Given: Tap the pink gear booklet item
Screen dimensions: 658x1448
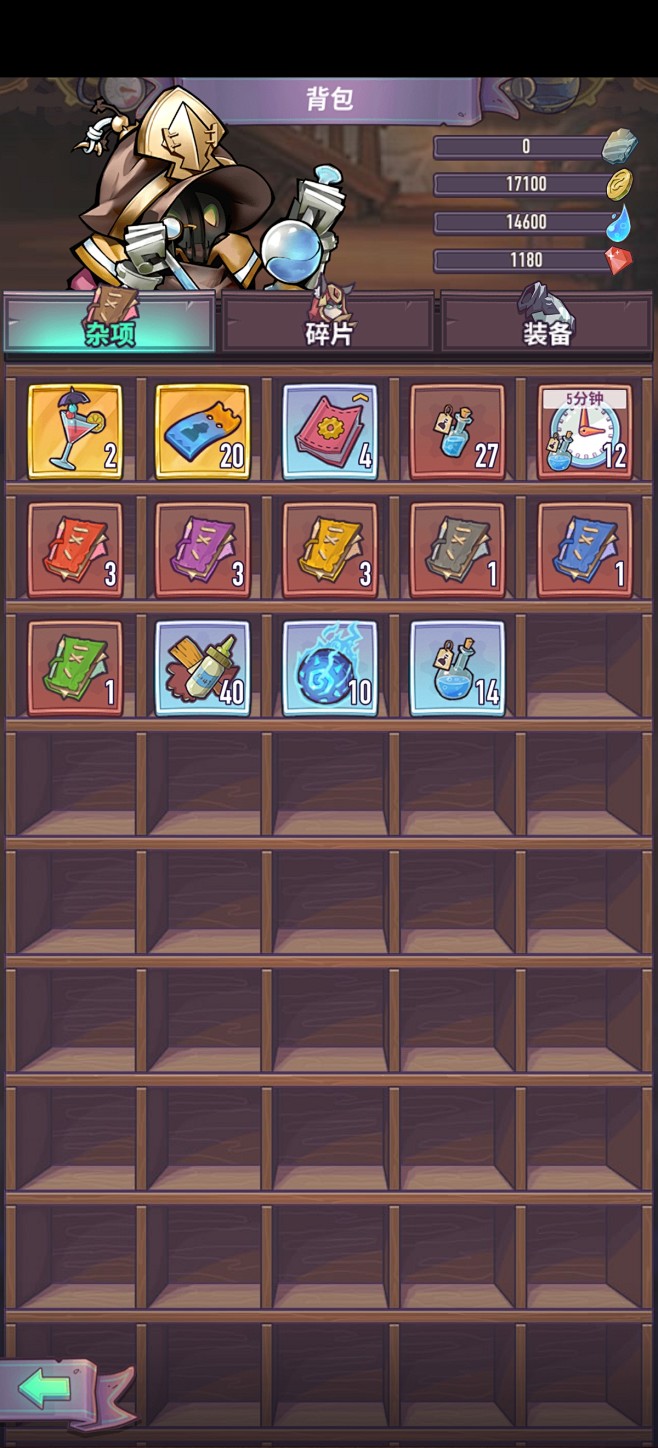Looking at the screenshot, I should 330,431.
